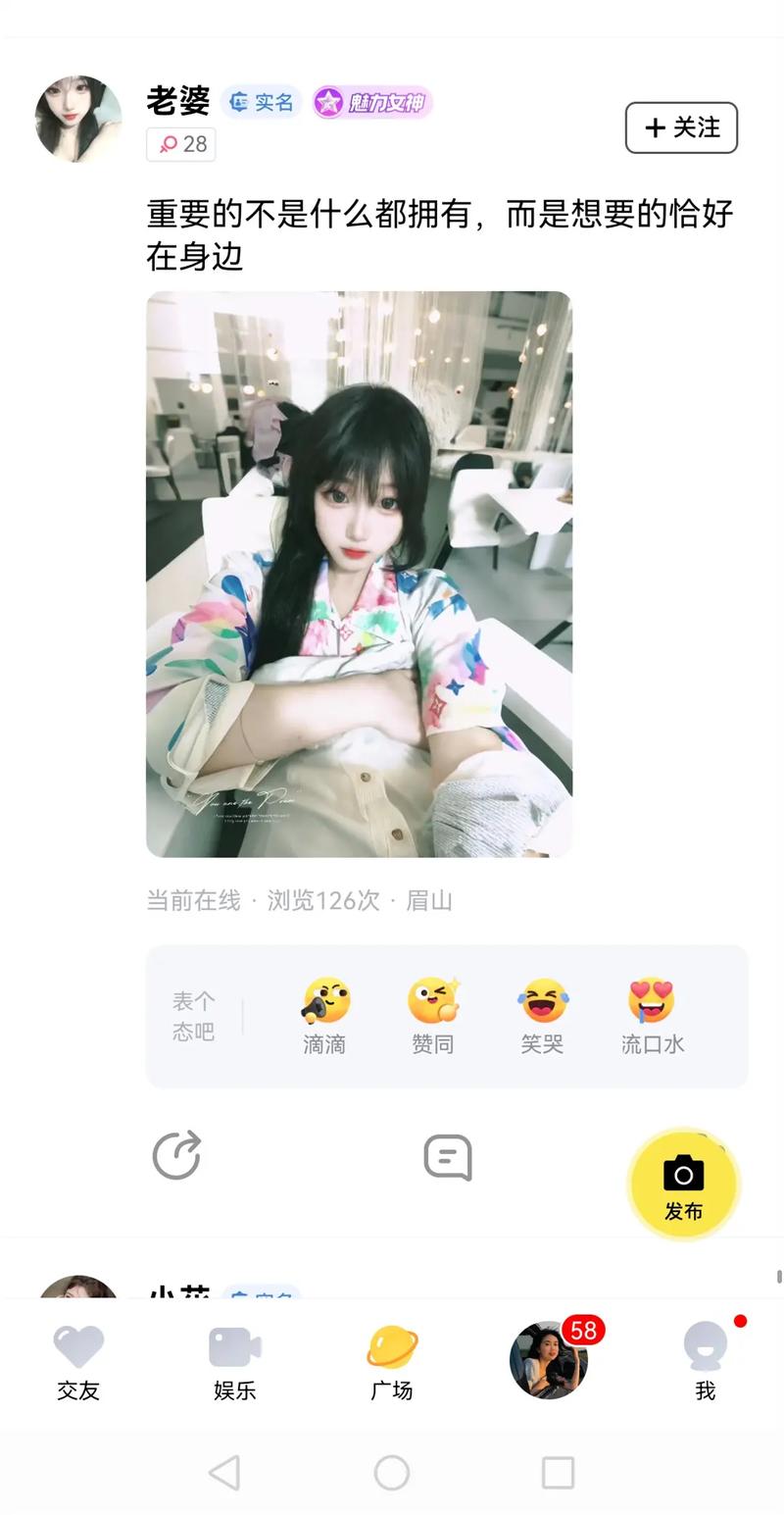Comment on 老婆's post
Viewport: 784px width, 1515px height.
coord(448,1157)
